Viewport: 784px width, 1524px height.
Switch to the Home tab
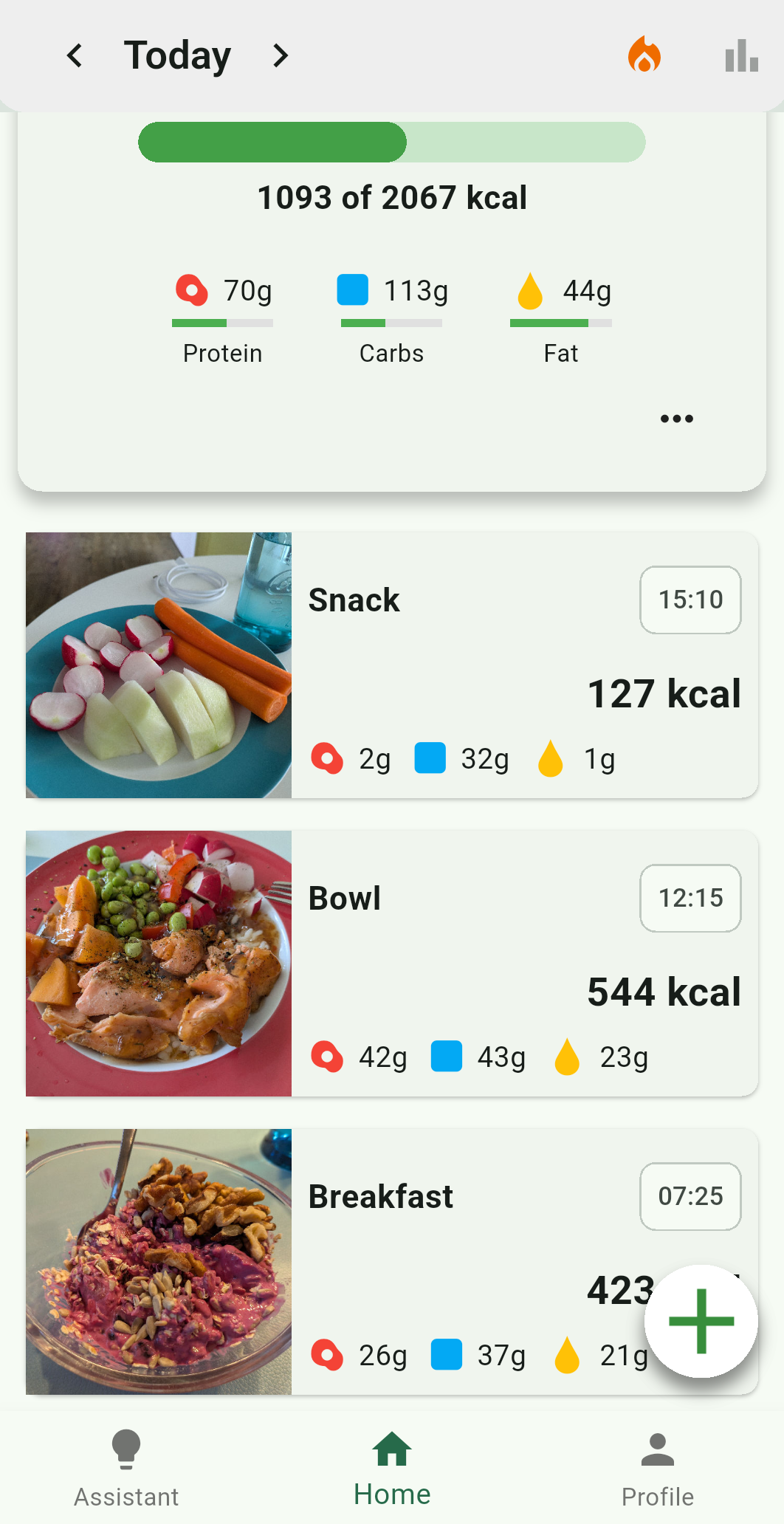pos(391,1469)
